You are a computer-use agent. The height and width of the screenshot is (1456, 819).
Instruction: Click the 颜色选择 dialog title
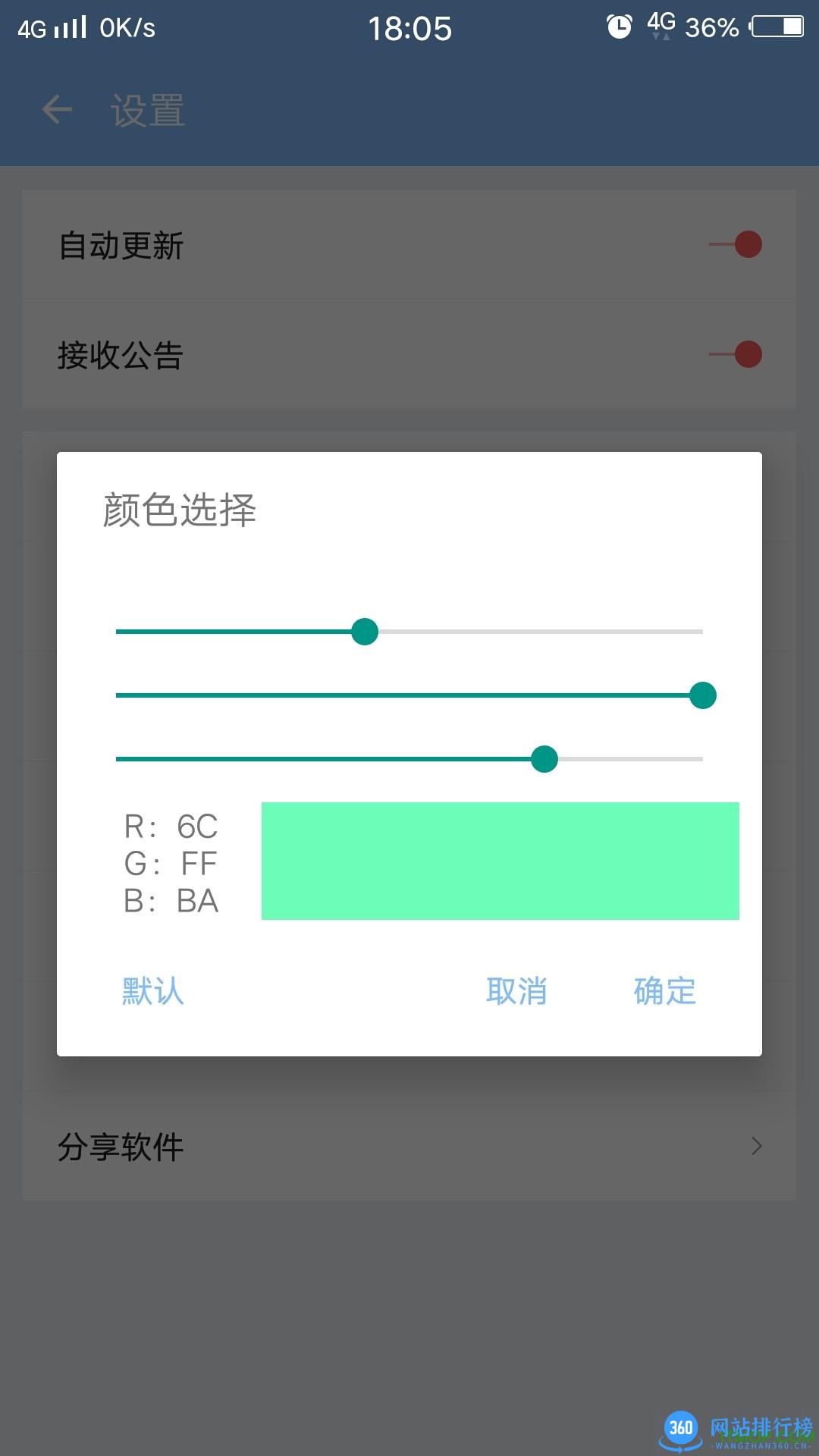click(180, 511)
